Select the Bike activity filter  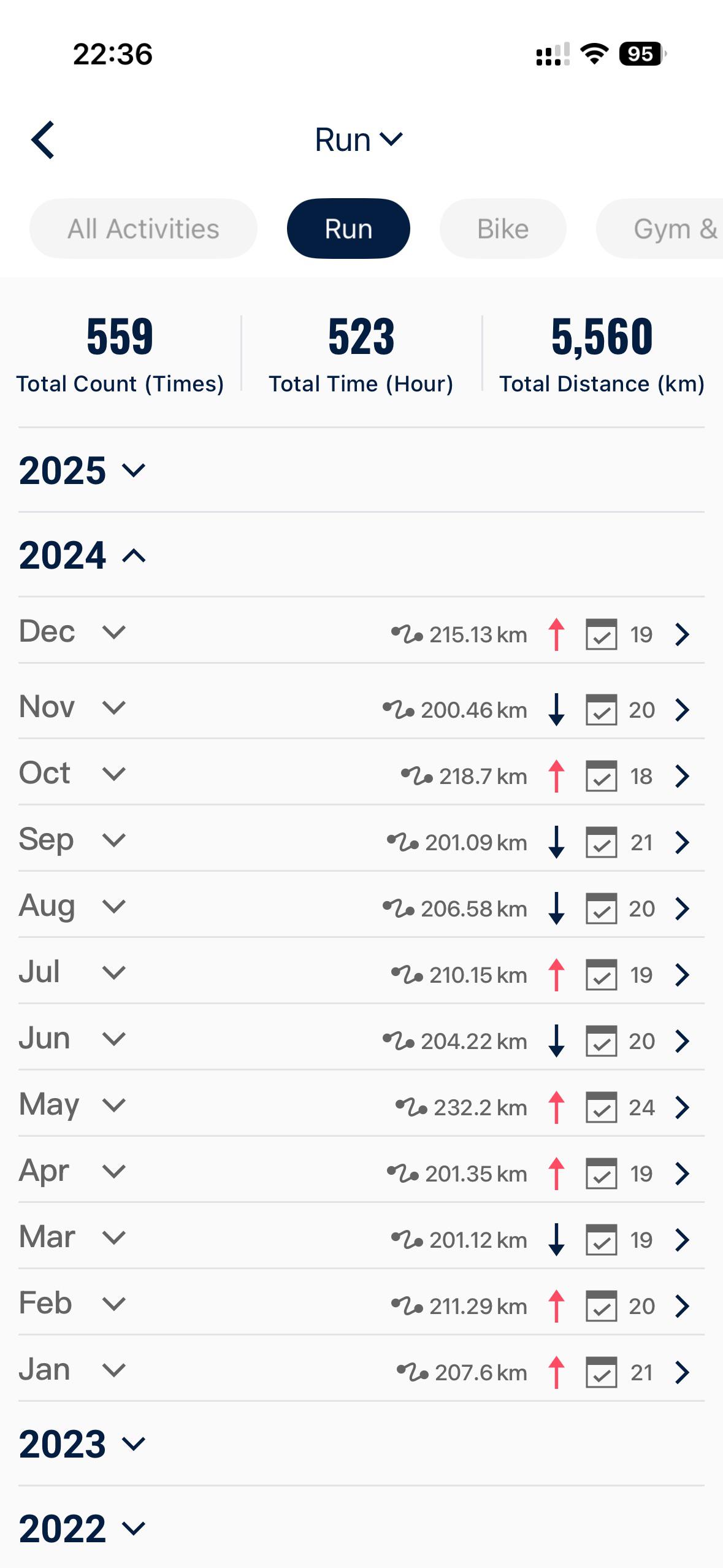pos(502,229)
